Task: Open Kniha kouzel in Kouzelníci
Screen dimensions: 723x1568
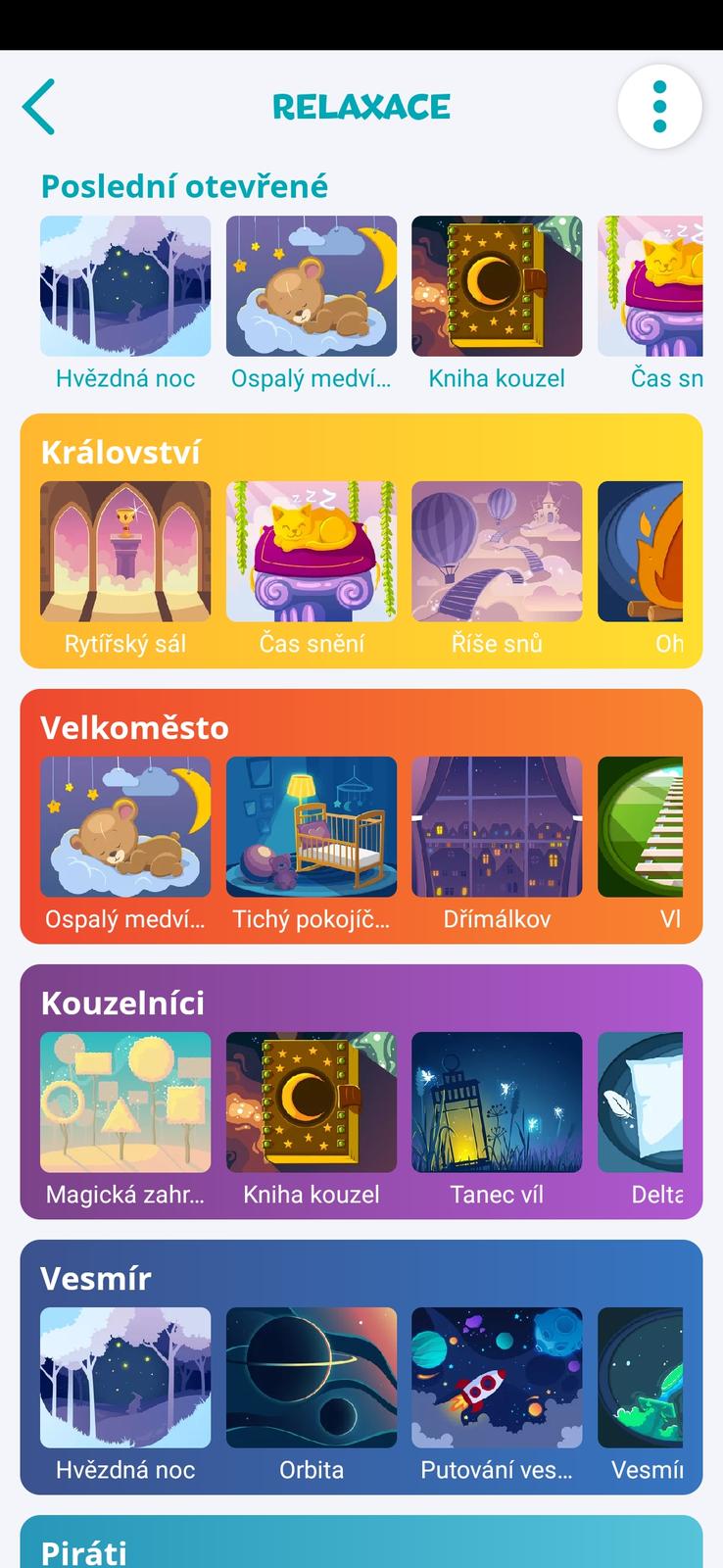Action: [312, 1102]
